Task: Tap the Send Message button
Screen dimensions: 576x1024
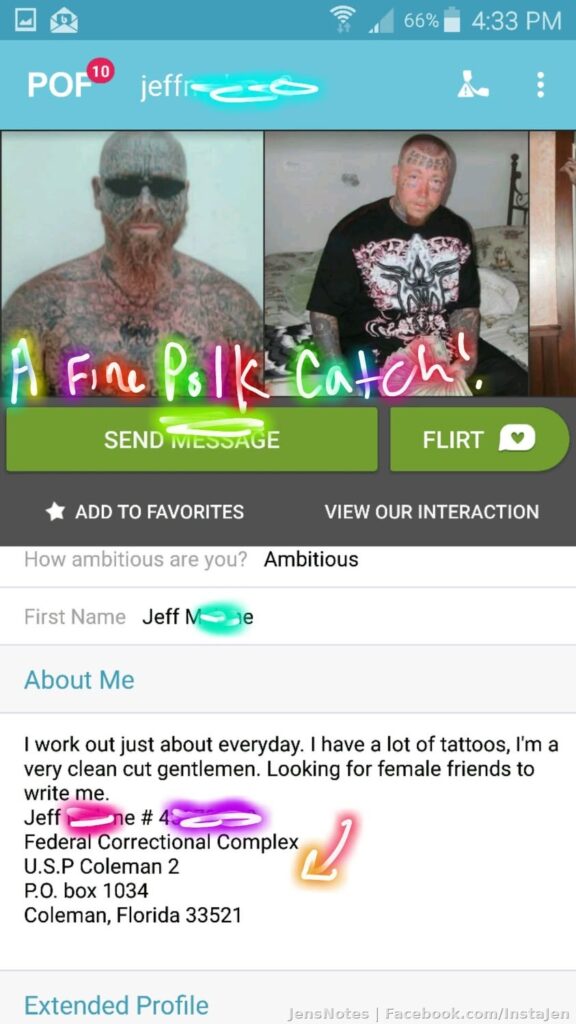Action: tap(192, 439)
